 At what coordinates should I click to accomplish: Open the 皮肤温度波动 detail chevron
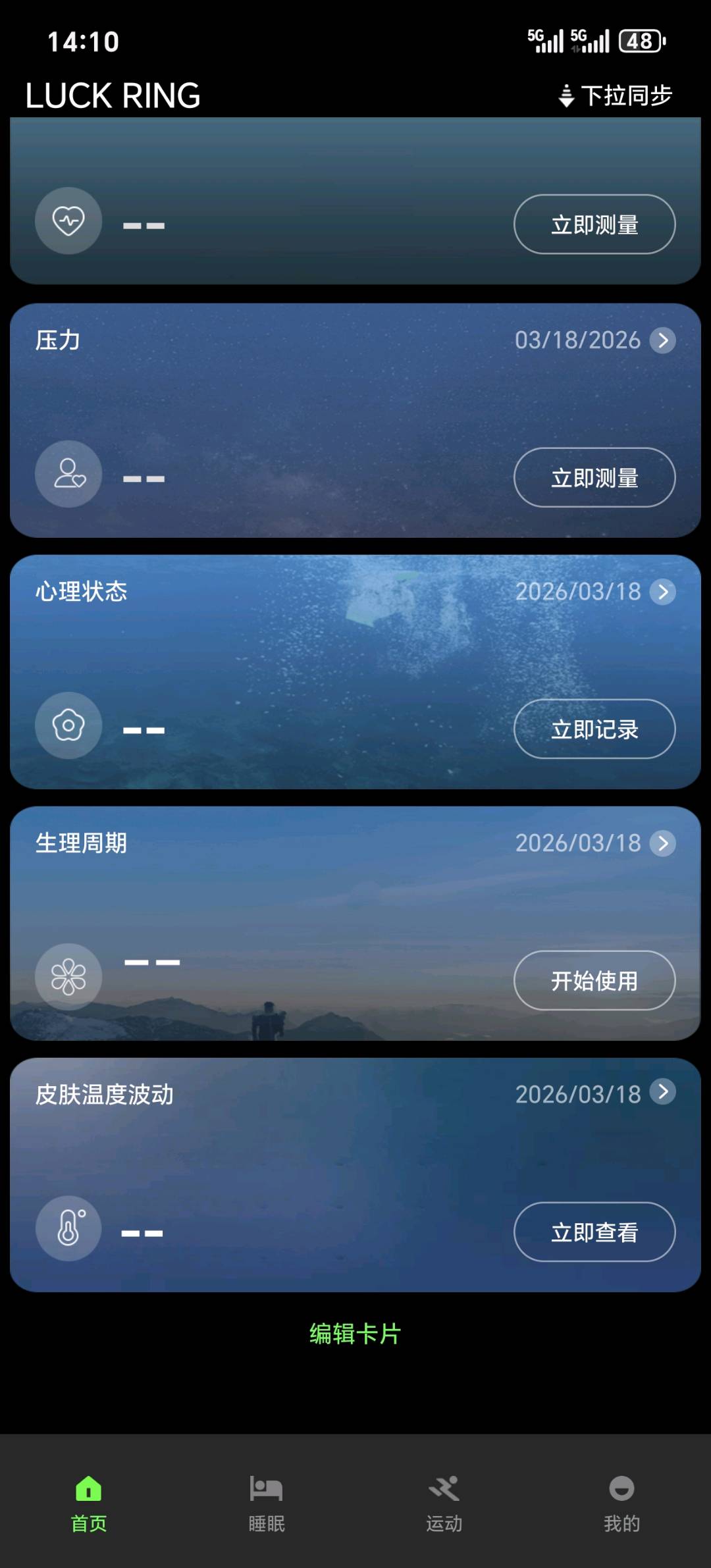tap(664, 1093)
